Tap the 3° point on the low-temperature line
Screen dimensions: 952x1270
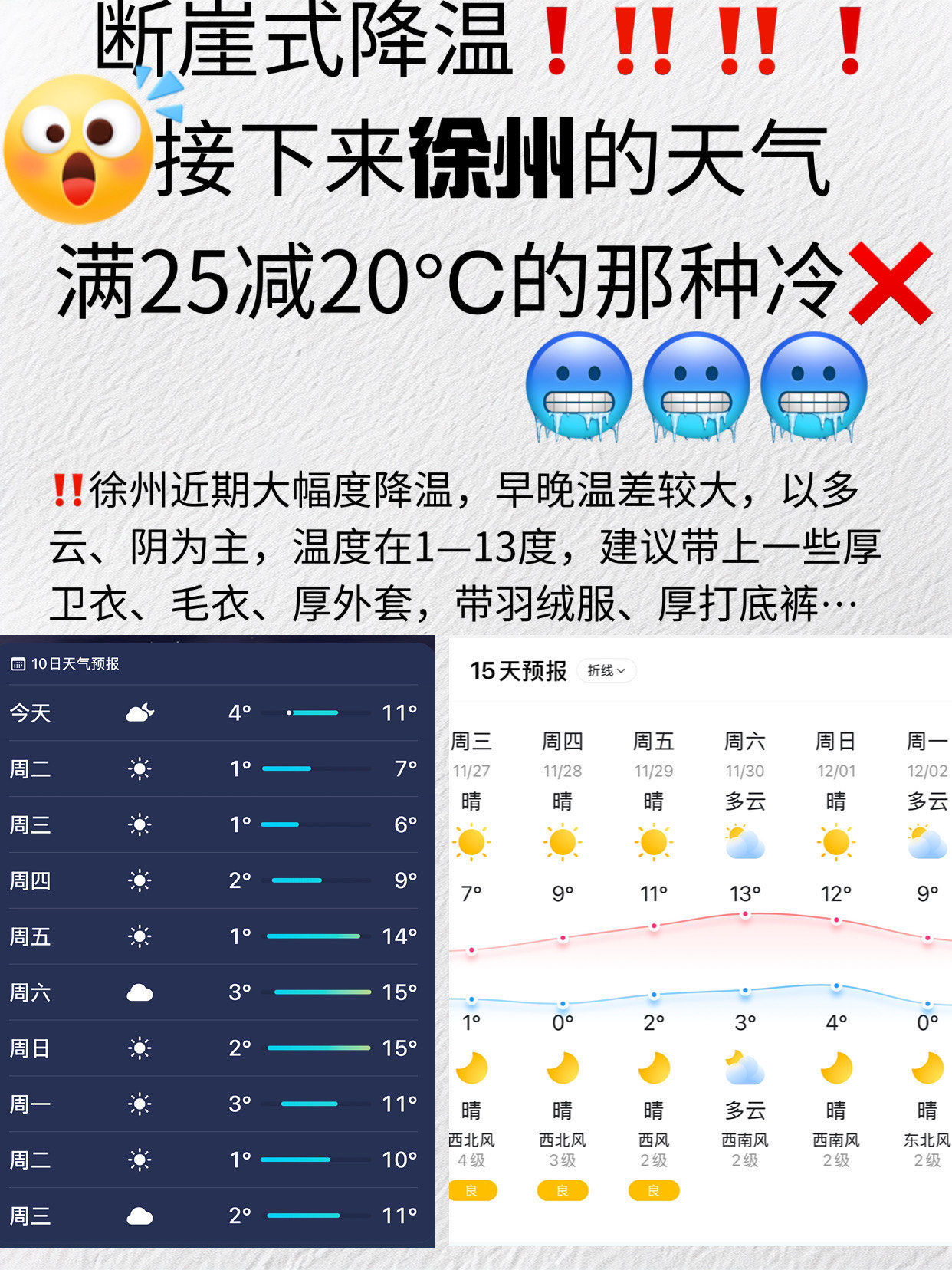pos(744,991)
